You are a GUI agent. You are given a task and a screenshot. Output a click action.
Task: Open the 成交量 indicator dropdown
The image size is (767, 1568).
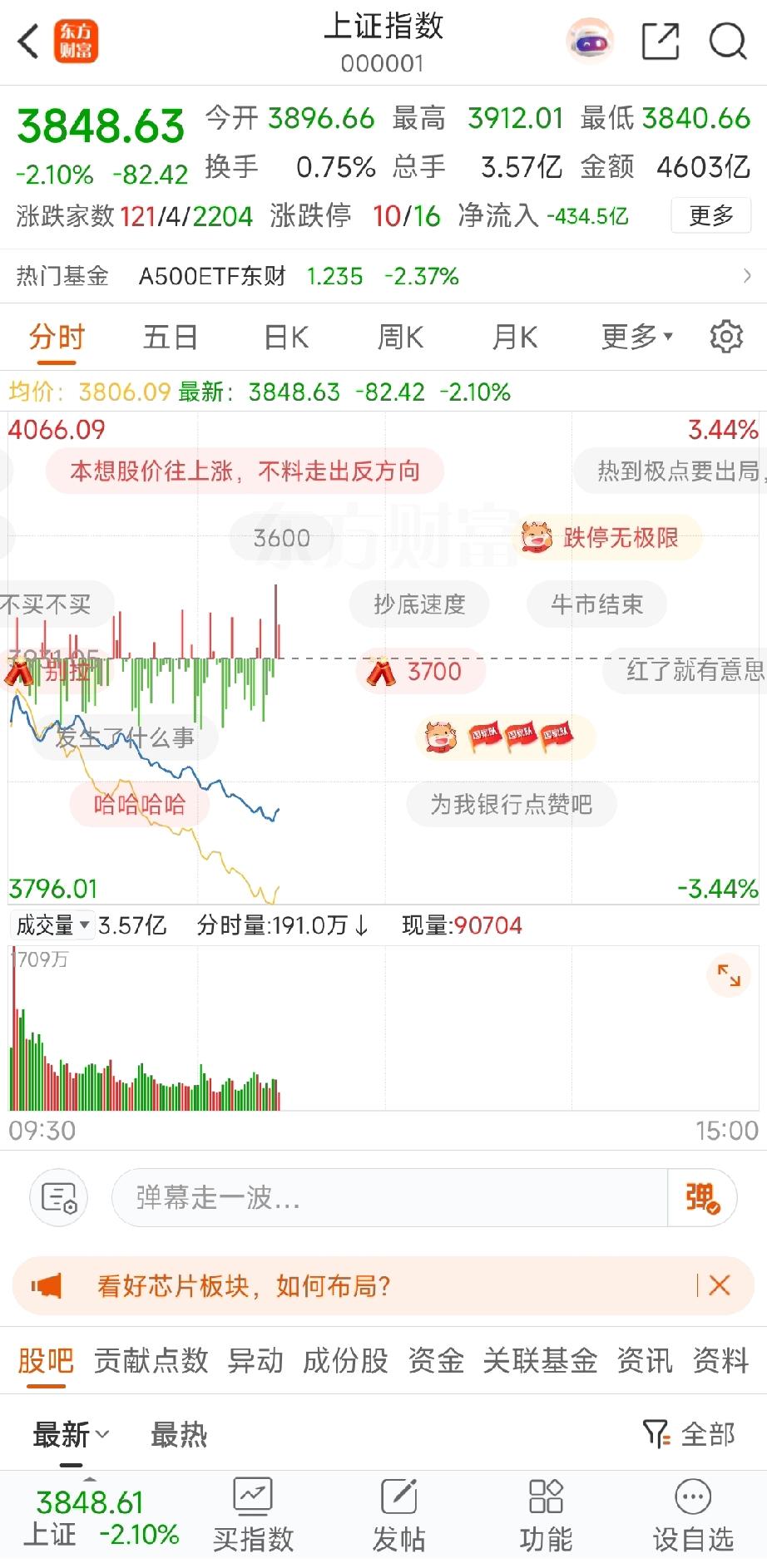coord(52,925)
